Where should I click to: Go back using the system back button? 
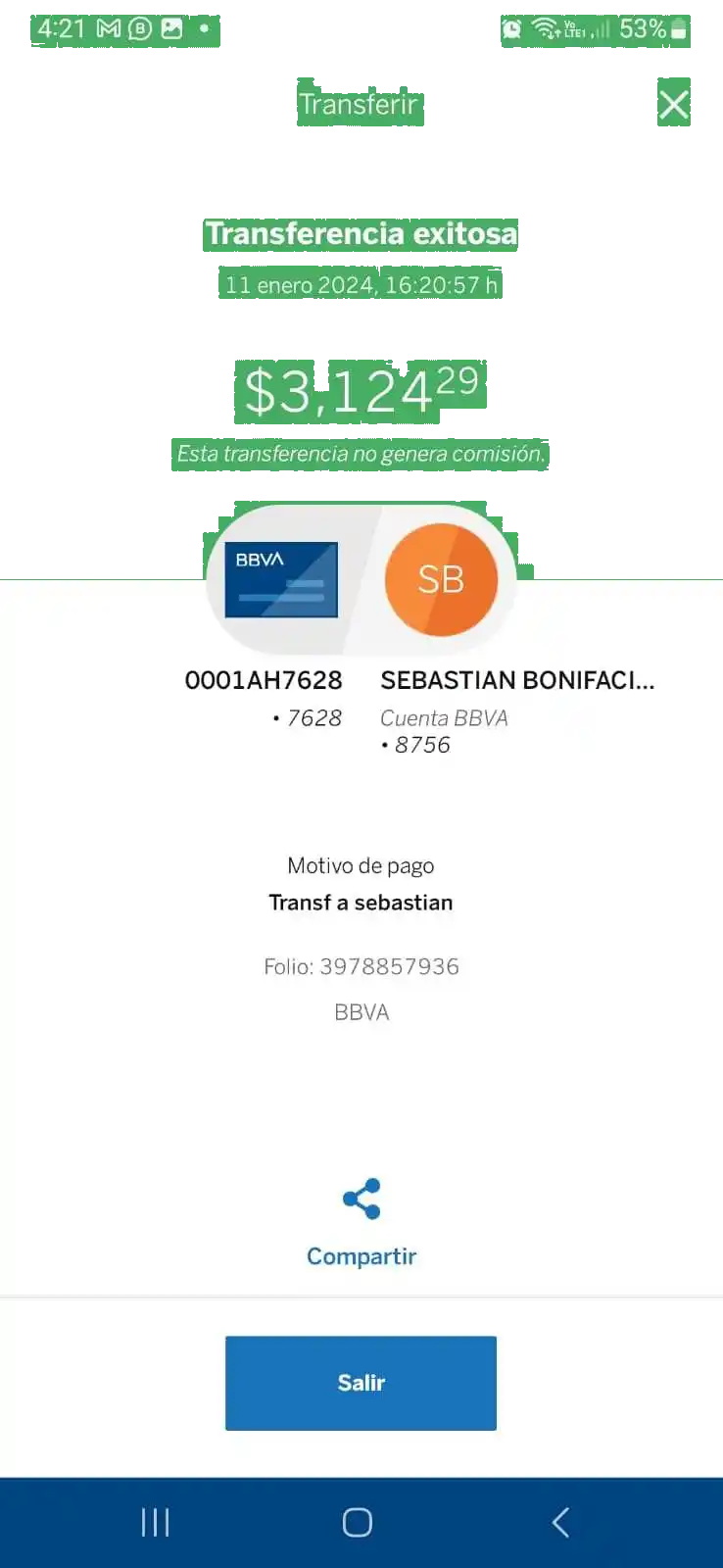[x=560, y=1522]
